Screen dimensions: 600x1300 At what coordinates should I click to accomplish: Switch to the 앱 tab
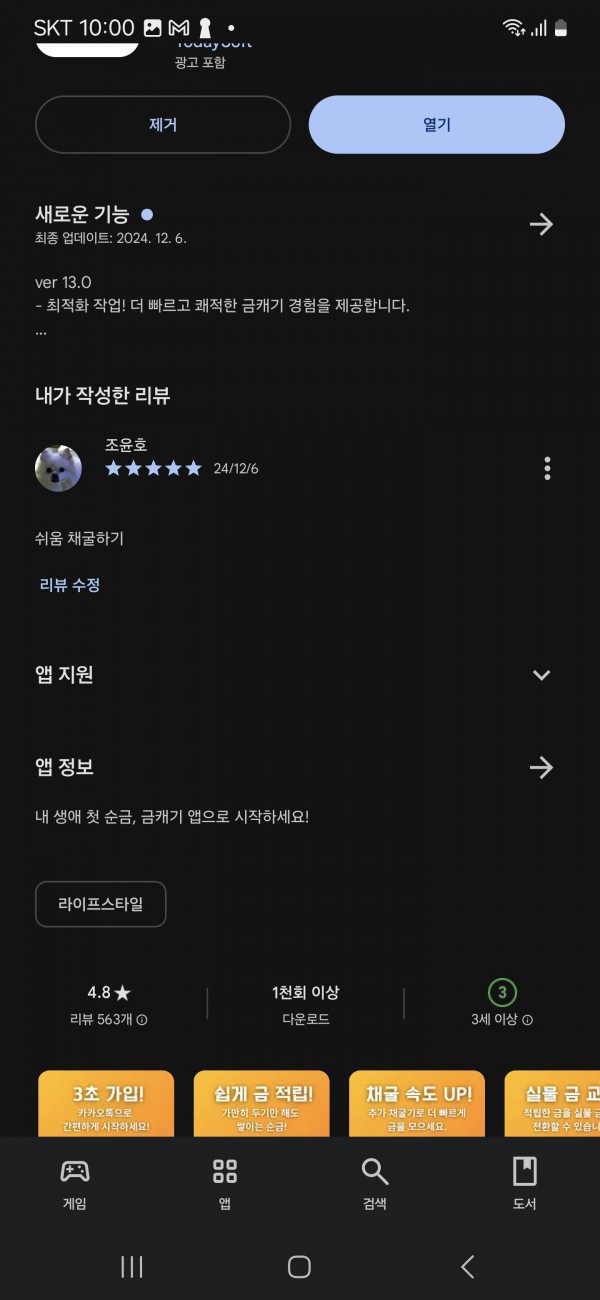tap(225, 1184)
